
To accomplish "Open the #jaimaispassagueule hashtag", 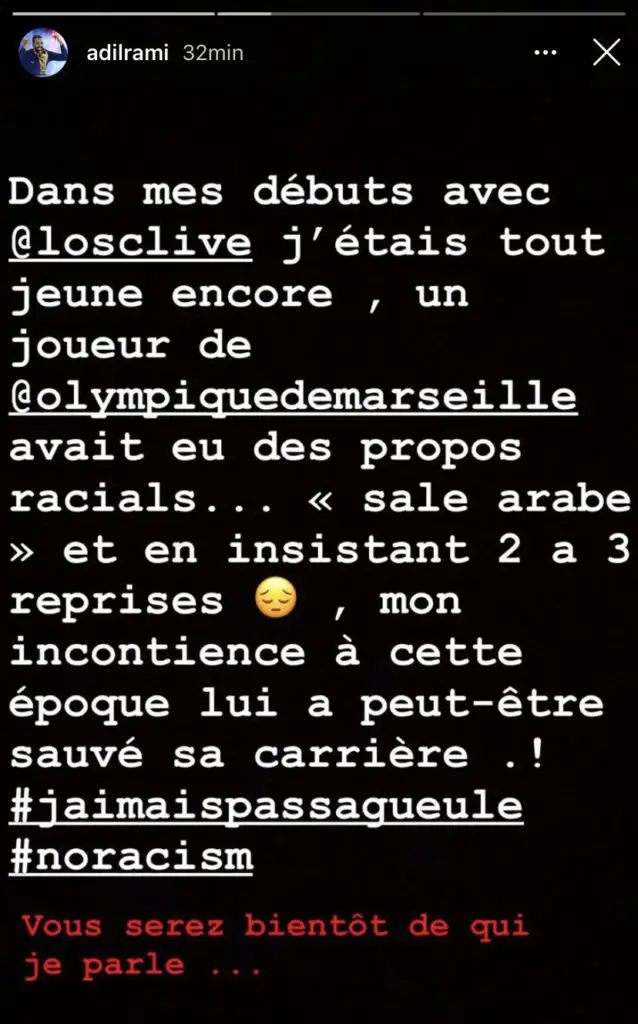I will pyautogui.click(x=266, y=806).
